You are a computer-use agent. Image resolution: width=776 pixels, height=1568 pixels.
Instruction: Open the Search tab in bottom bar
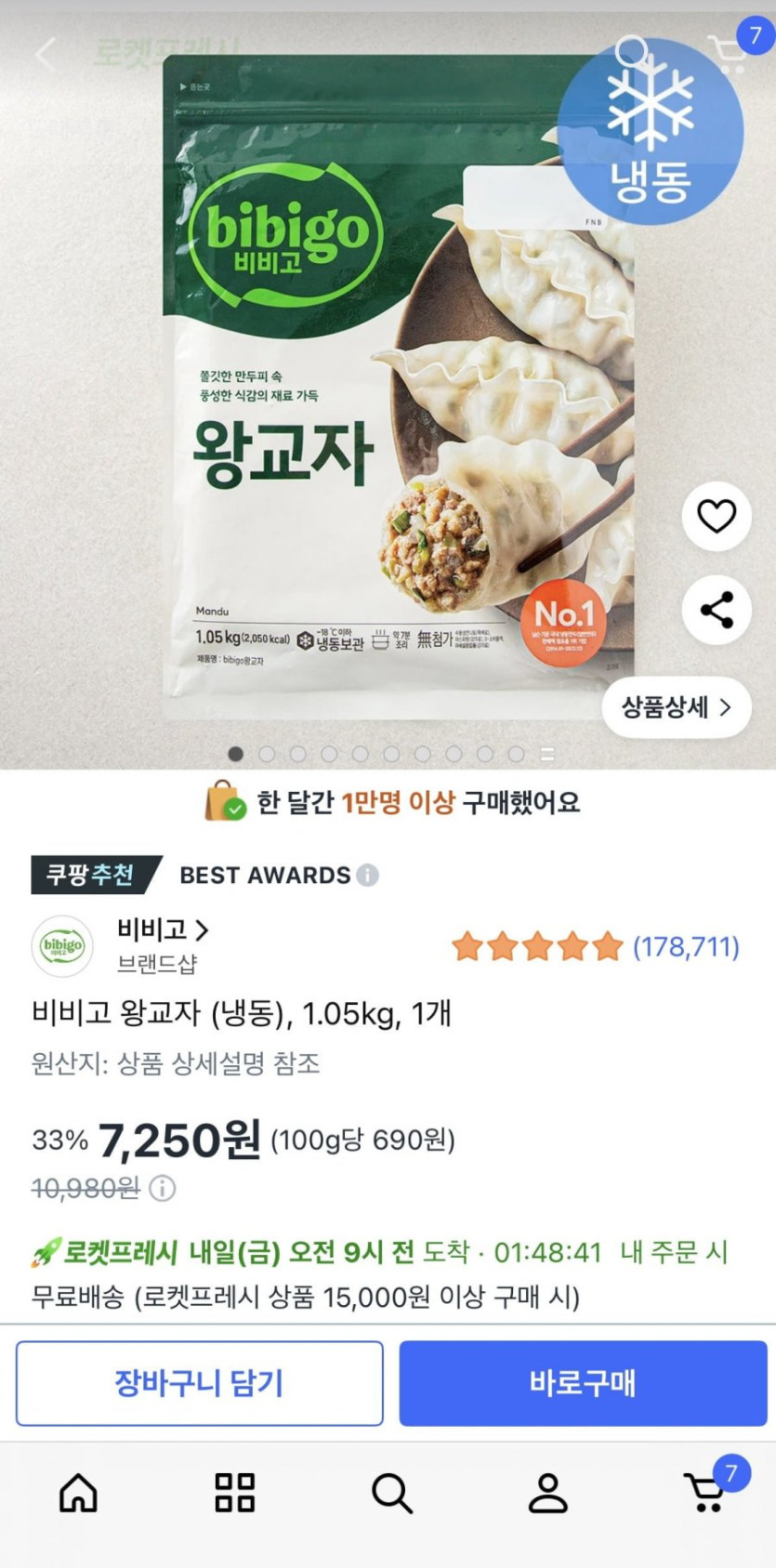391,1493
